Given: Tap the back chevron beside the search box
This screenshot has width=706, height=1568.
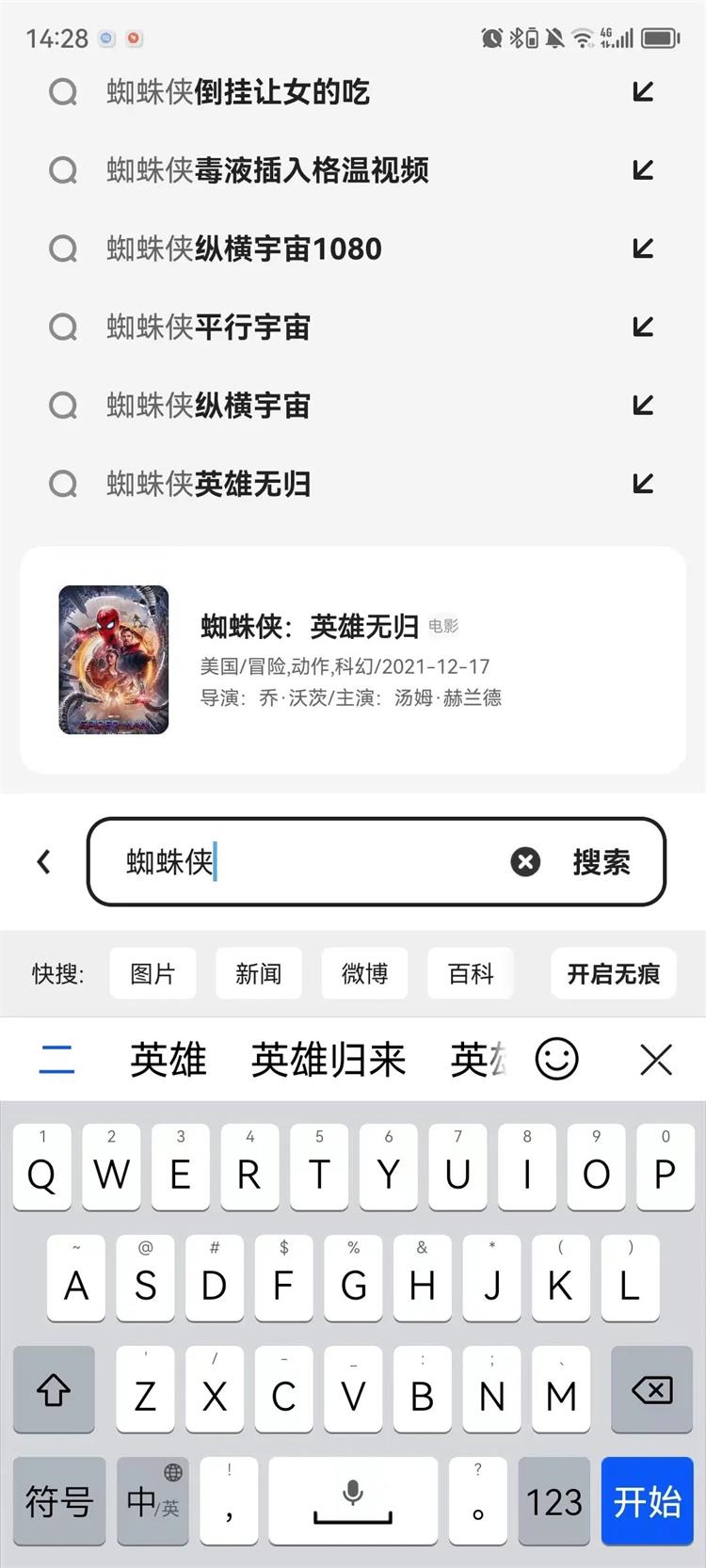Looking at the screenshot, I should tap(43, 862).
